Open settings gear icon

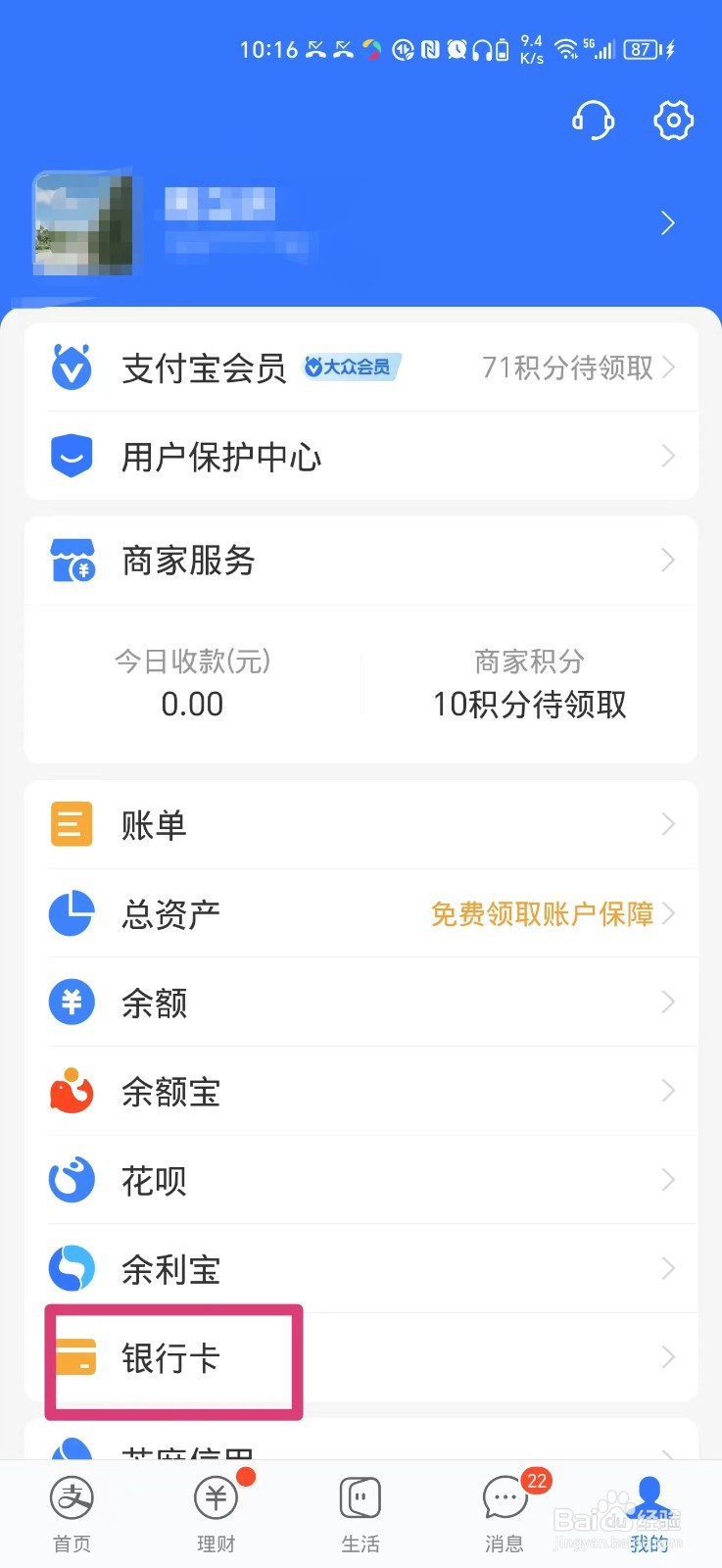click(673, 121)
